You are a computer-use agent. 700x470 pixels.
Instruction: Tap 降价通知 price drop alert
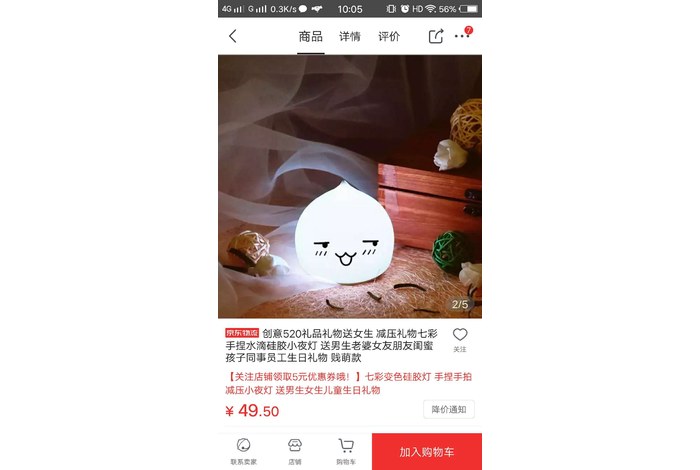[x=448, y=410]
